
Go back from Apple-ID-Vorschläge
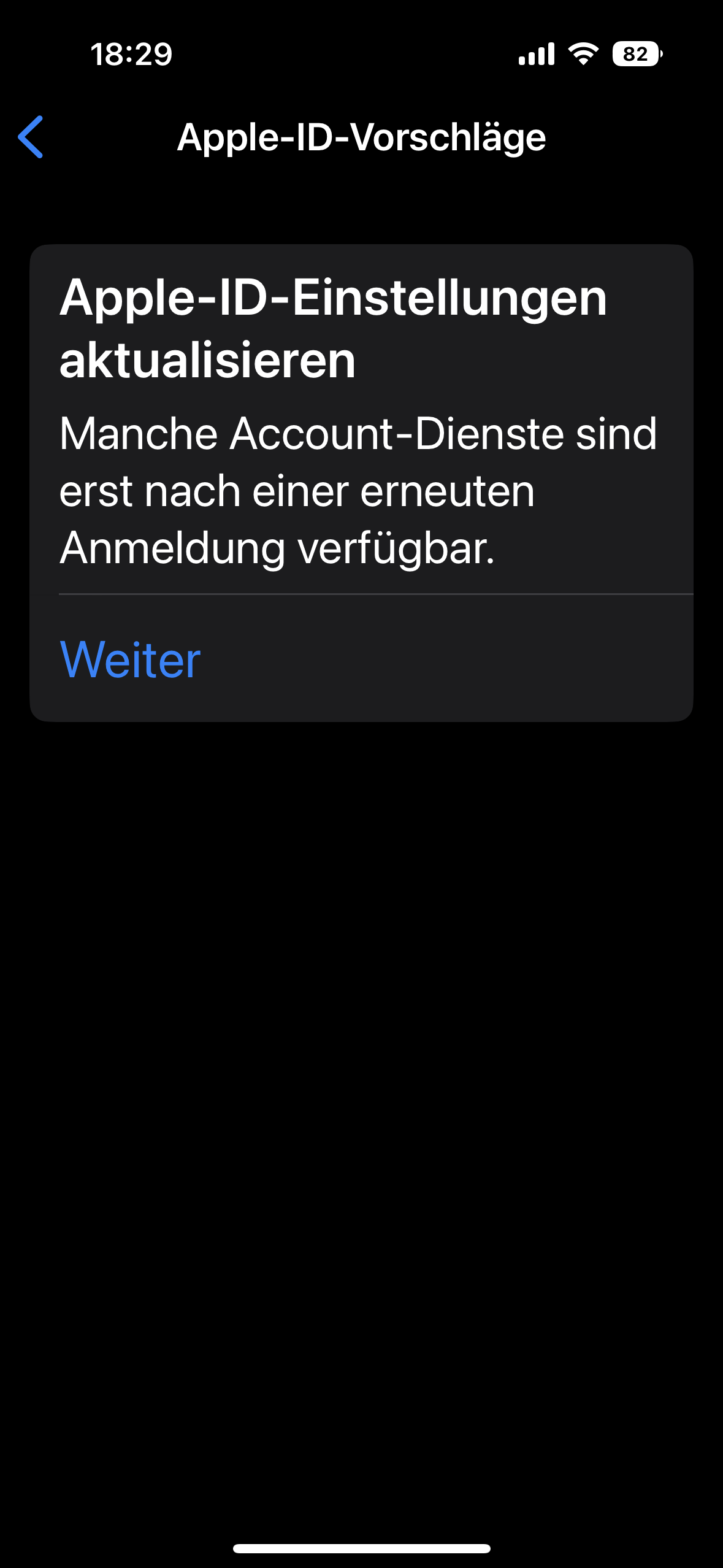tap(31, 137)
